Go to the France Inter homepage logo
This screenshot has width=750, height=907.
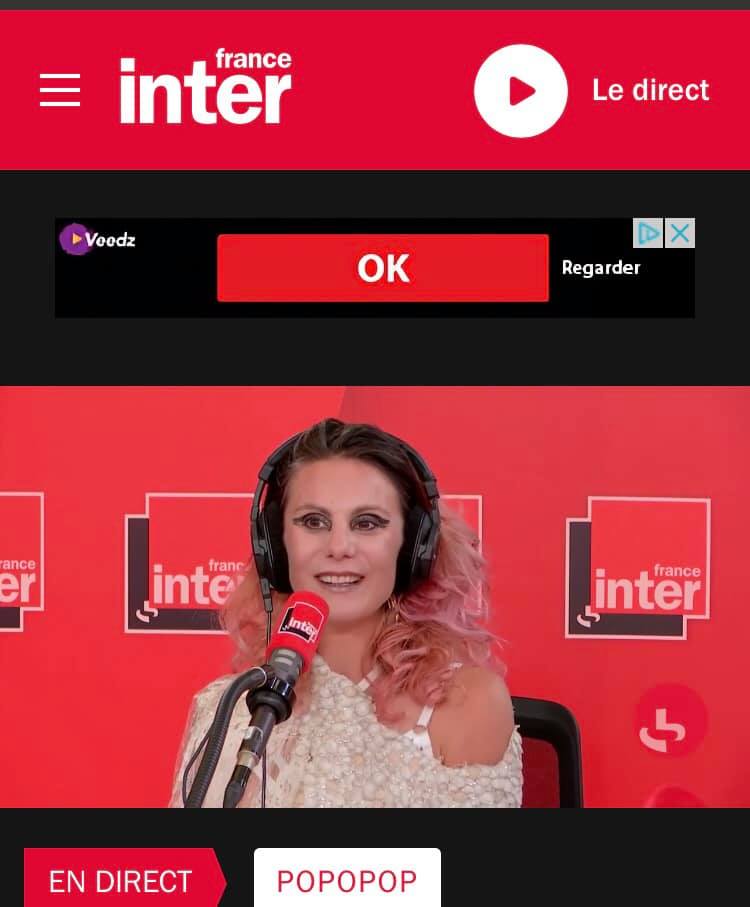[x=205, y=88]
